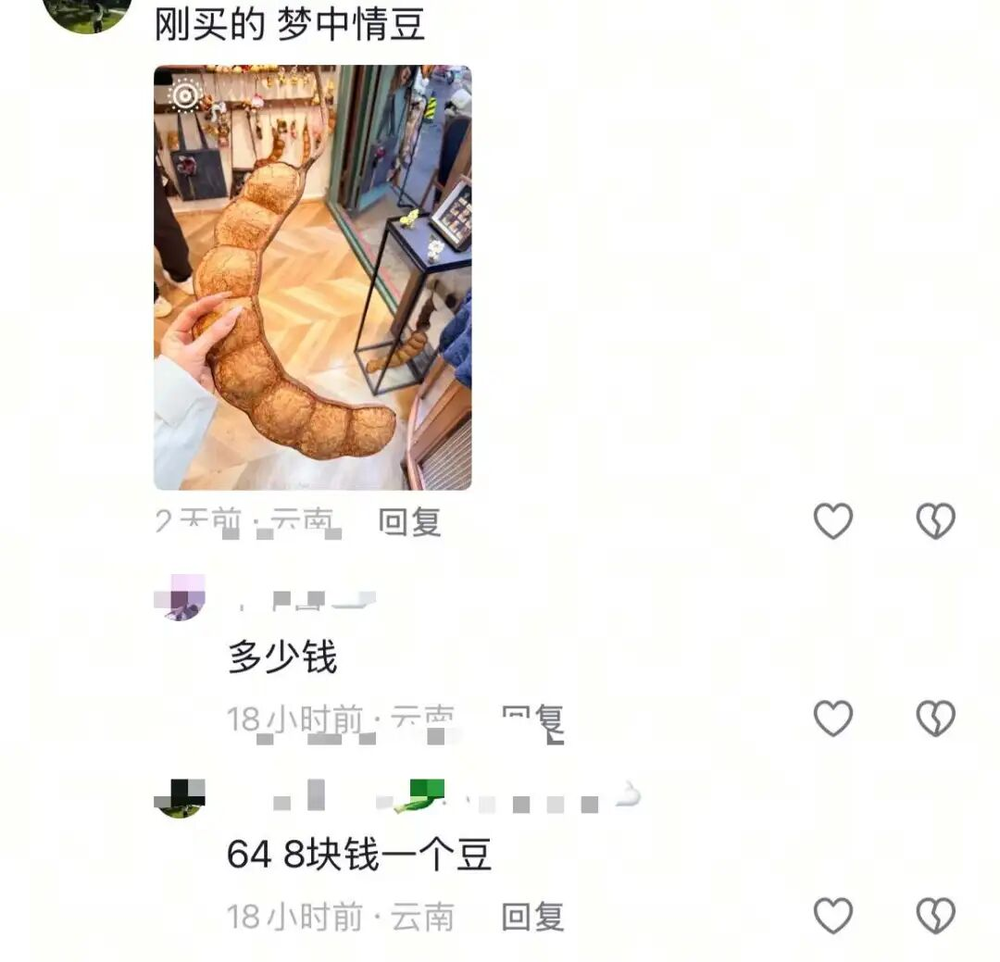Dislike the 64 8块钱一个豆 comment
Screen dimensions: 1000x962
(x=936, y=915)
